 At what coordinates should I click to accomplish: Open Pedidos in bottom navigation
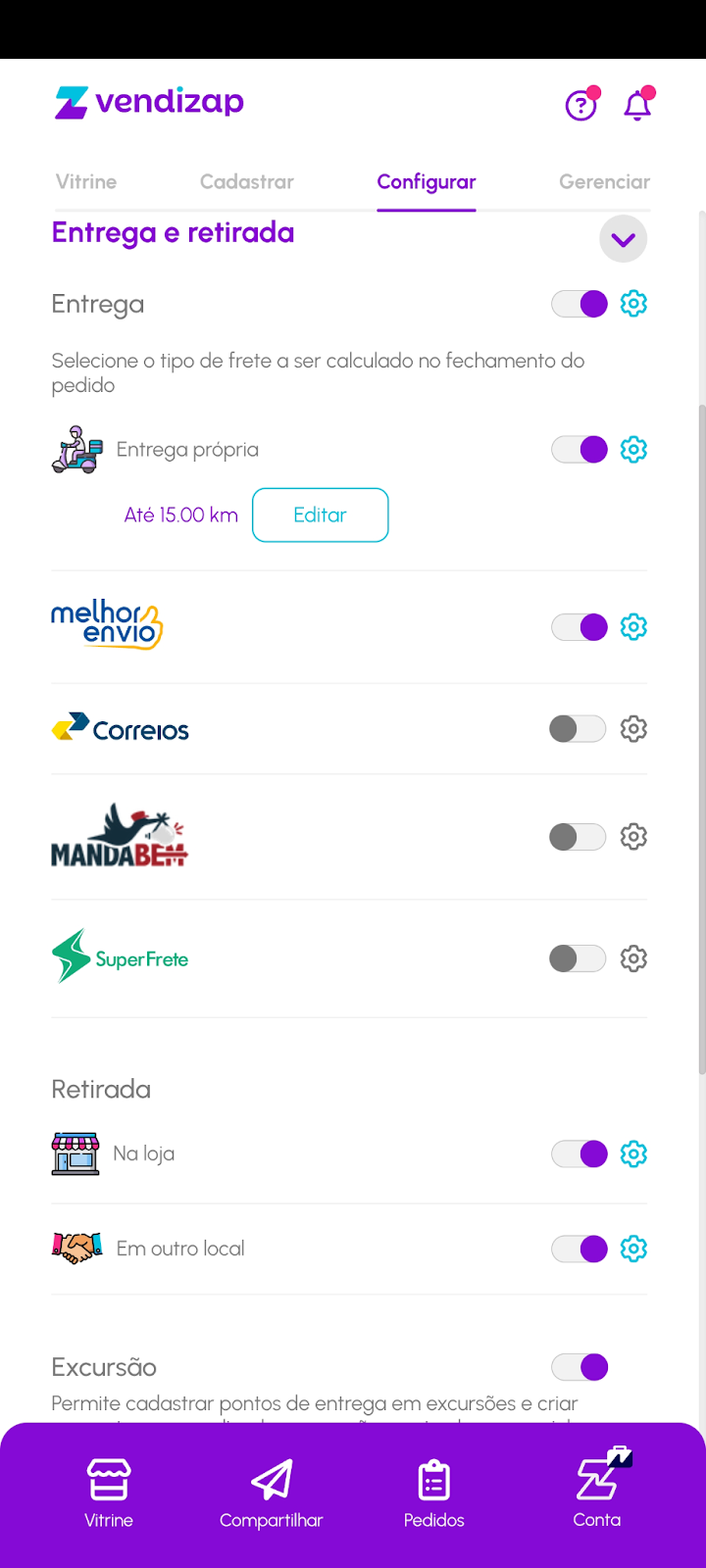[x=433, y=1494]
